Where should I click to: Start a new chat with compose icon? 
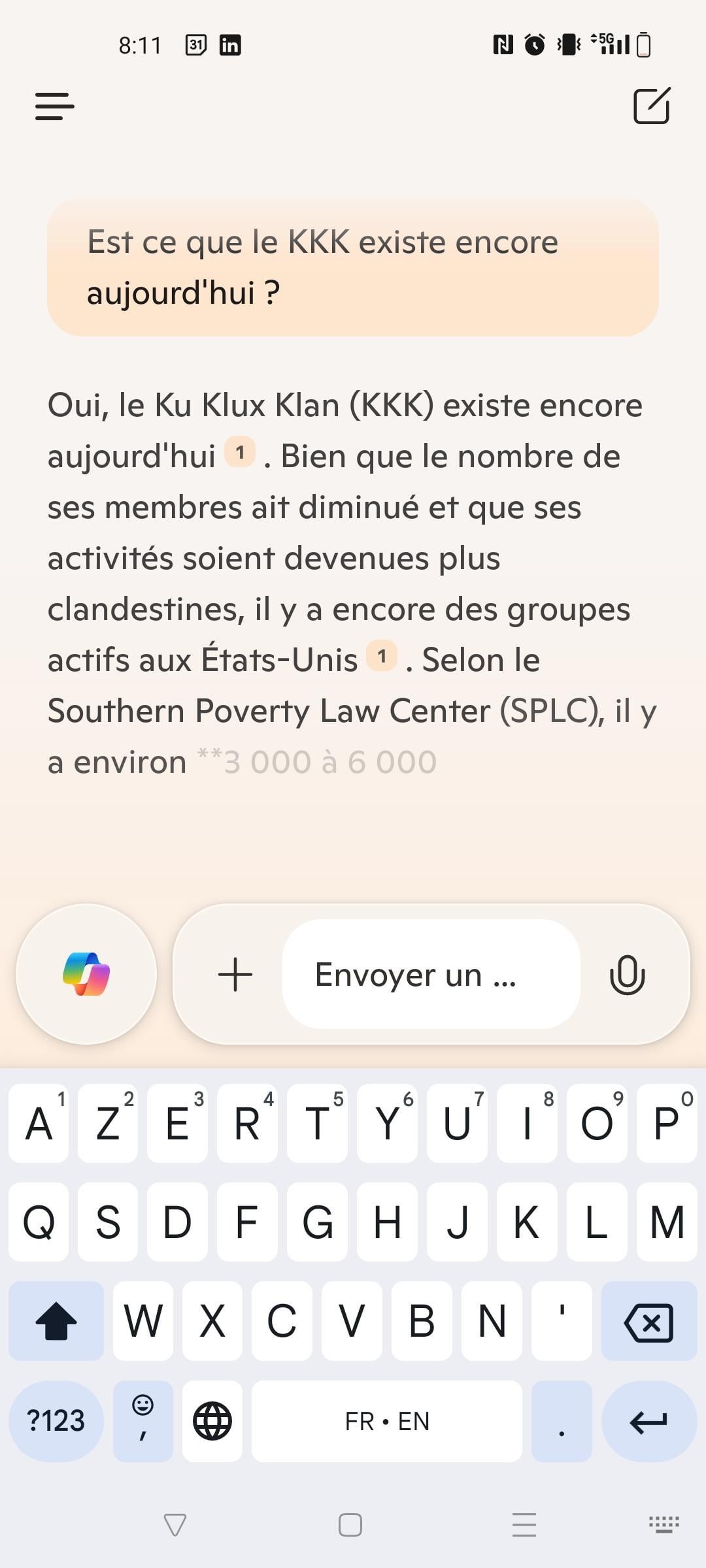[652, 105]
